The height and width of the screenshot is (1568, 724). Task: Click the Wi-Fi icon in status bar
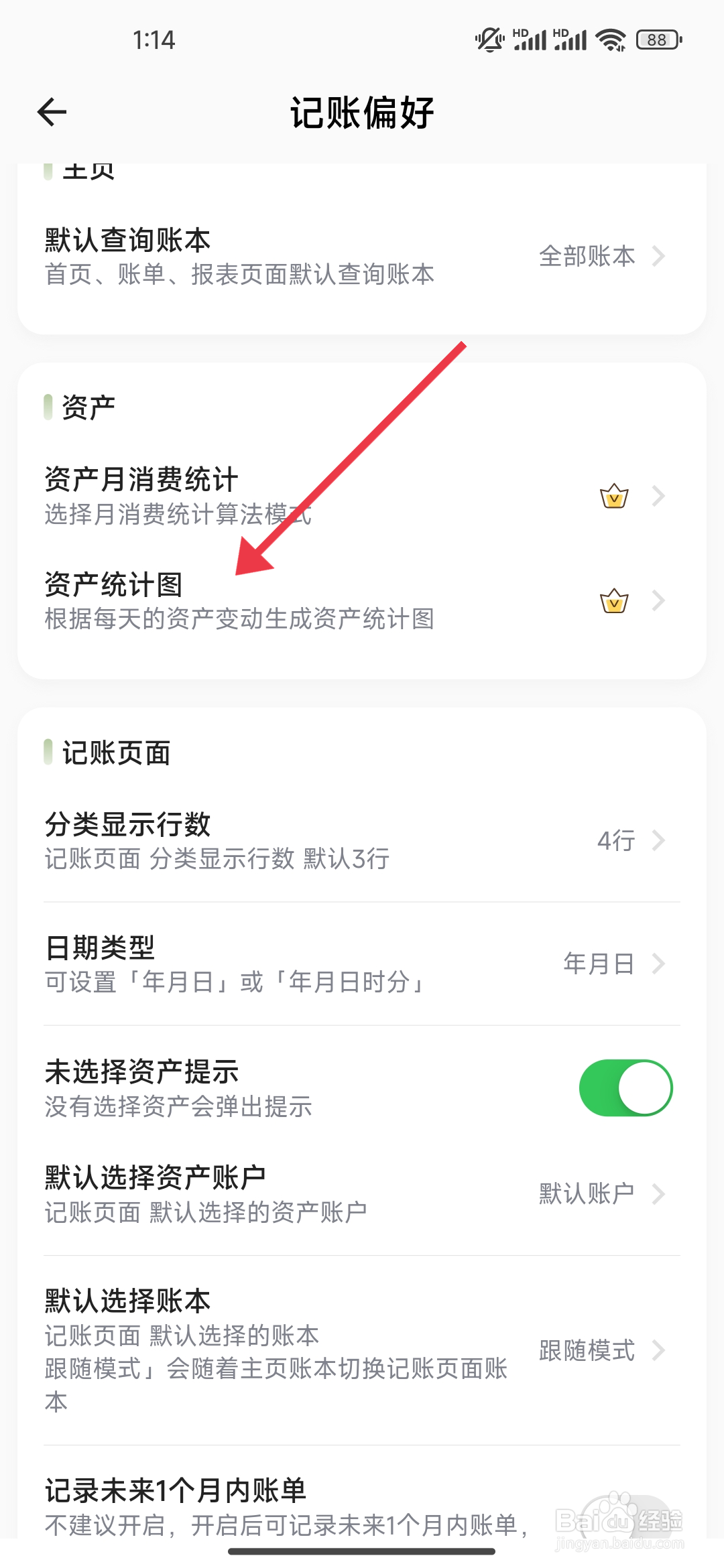coord(607,40)
